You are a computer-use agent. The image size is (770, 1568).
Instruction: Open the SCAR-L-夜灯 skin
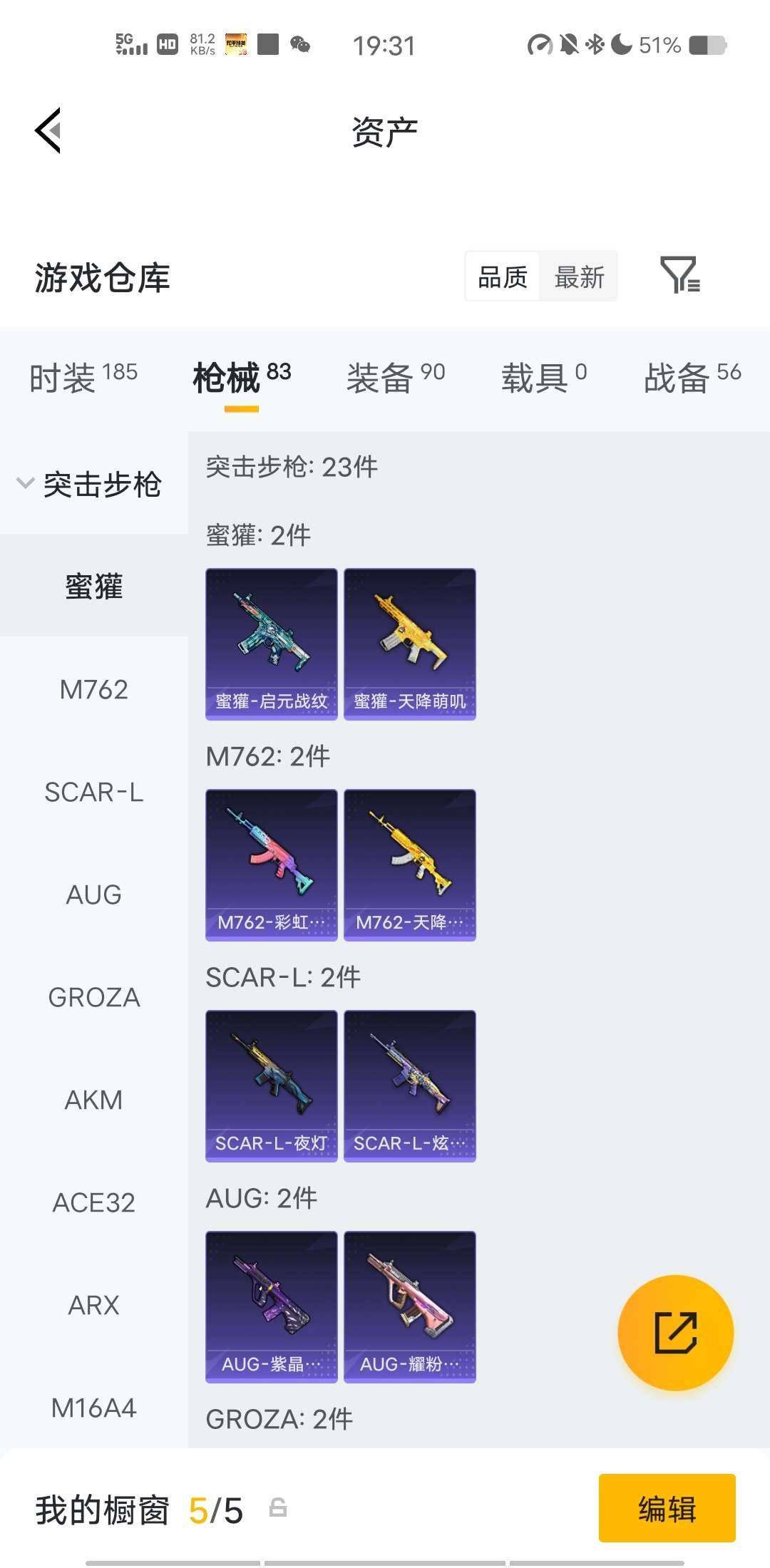click(271, 1085)
